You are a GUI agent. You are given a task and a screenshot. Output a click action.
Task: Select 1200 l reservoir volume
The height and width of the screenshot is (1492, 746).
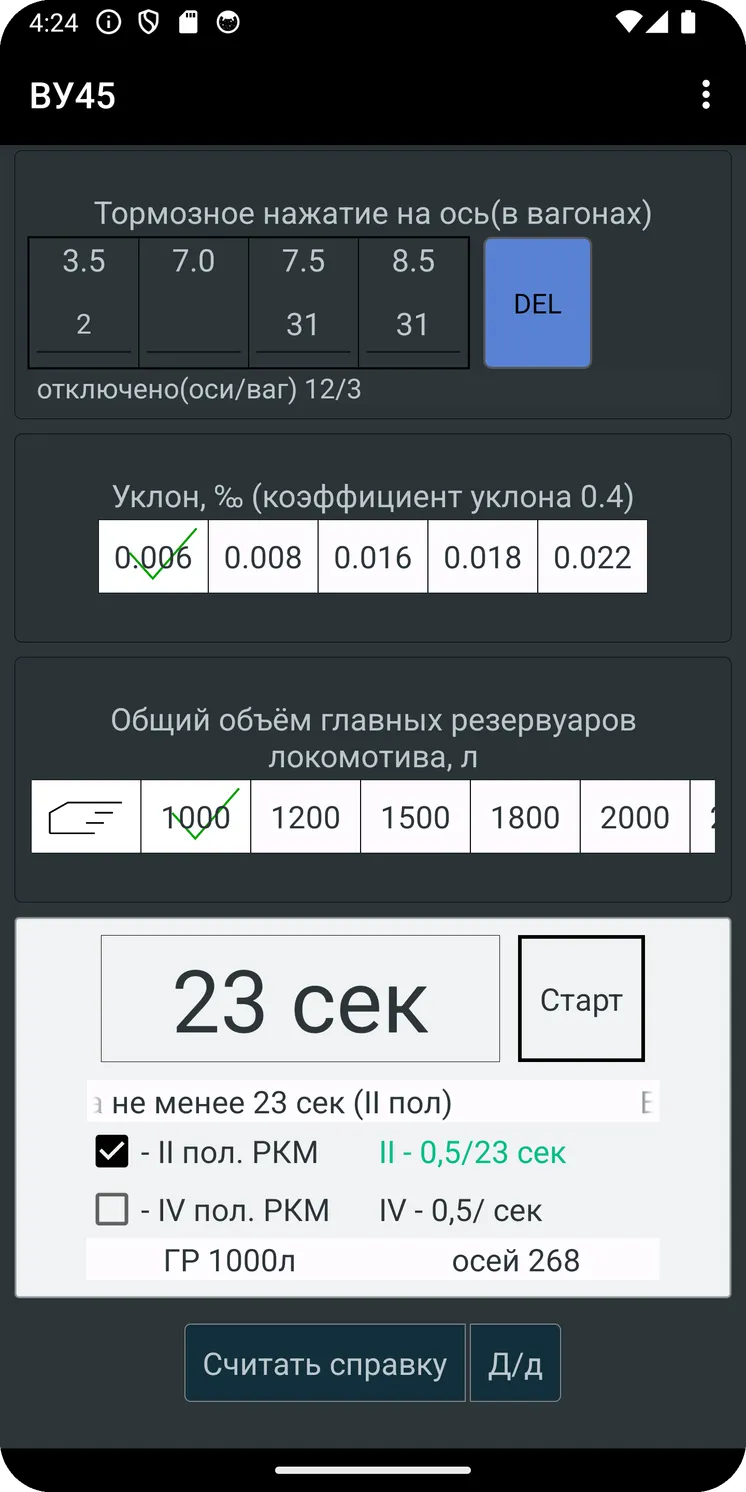[x=306, y=817]
